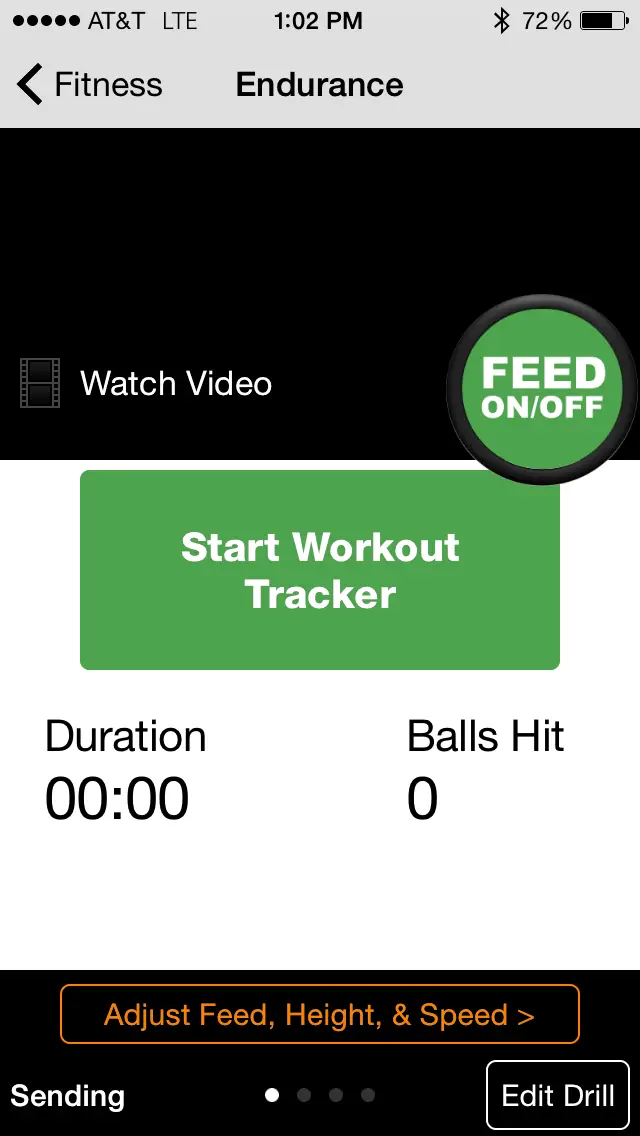Start the Workout Tracker
This screenshot has width=640, height=1136.
pyautogui.click(x=320, y=570)
